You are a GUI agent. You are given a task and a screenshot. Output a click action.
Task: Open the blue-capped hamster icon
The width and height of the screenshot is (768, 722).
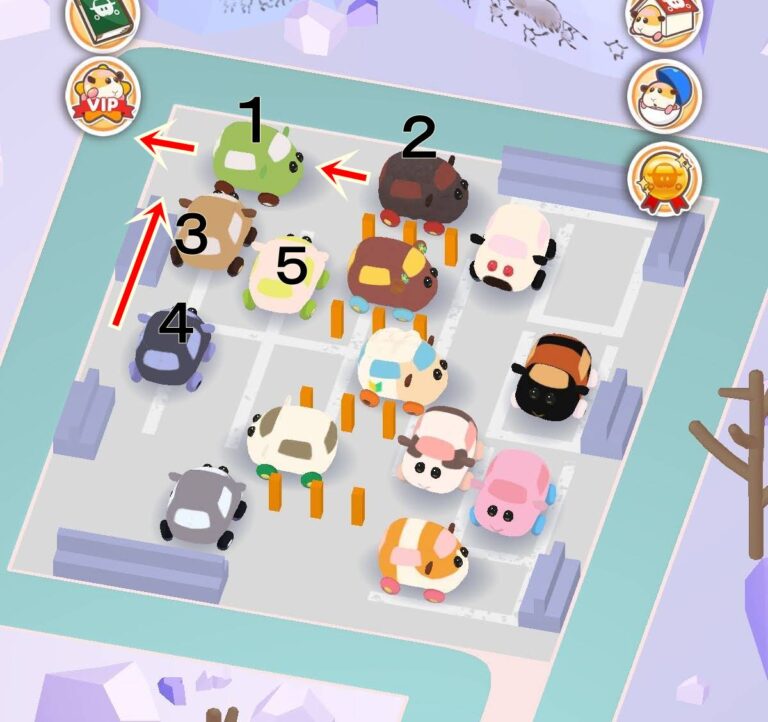coord(664,96)
